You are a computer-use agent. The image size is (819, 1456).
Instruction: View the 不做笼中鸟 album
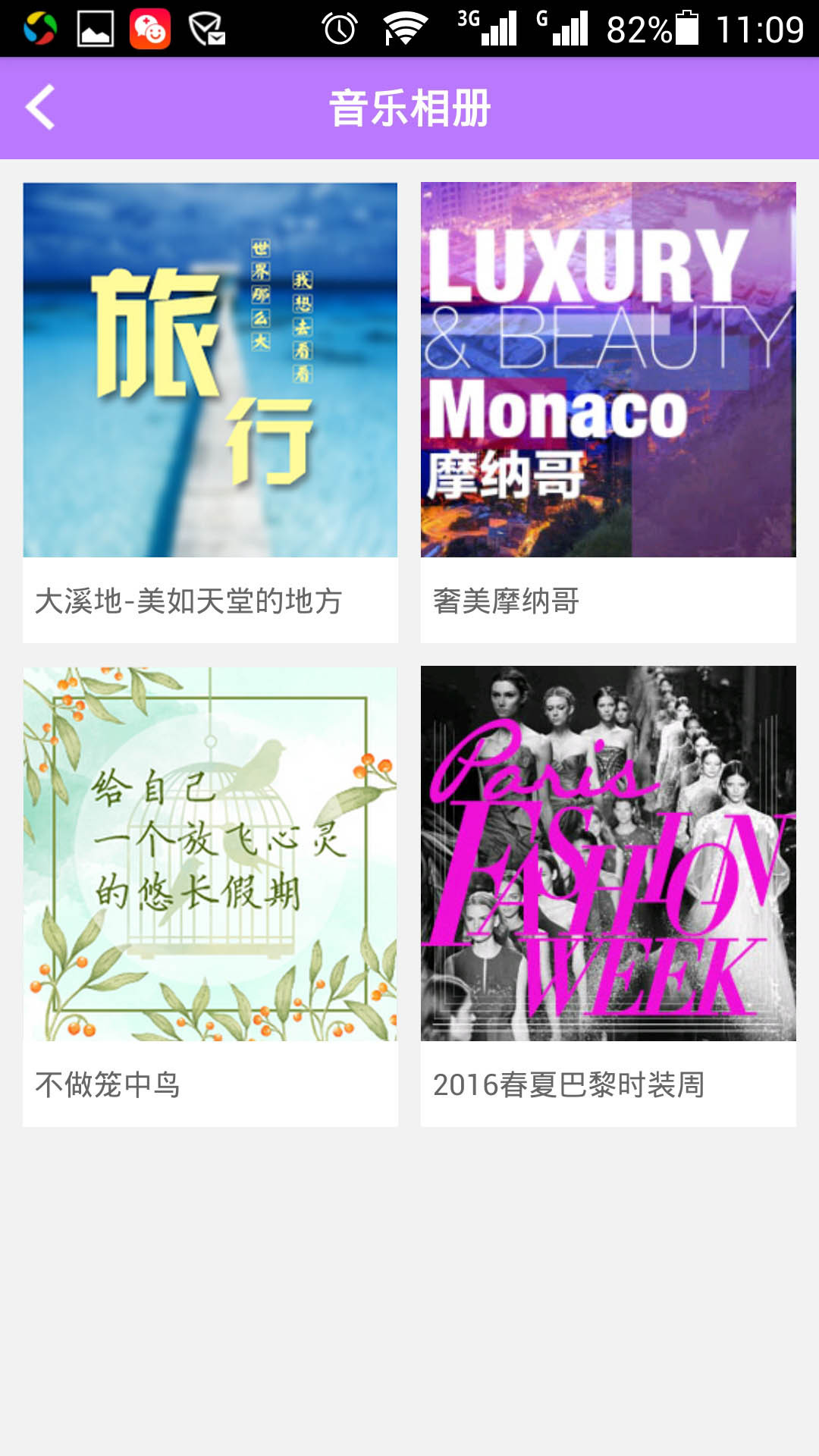click(x=210, y=854)
